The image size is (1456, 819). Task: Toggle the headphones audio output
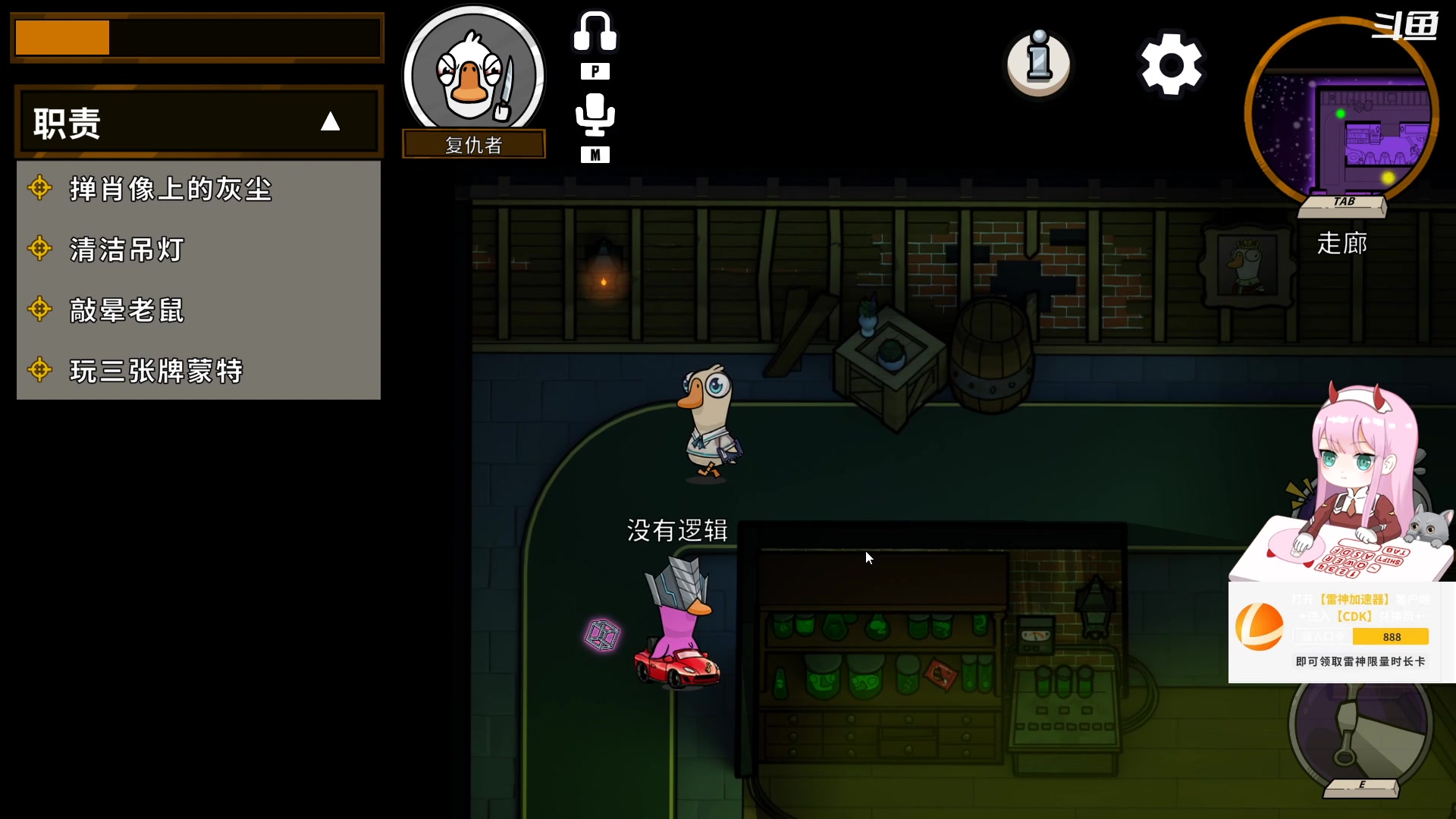595,33
